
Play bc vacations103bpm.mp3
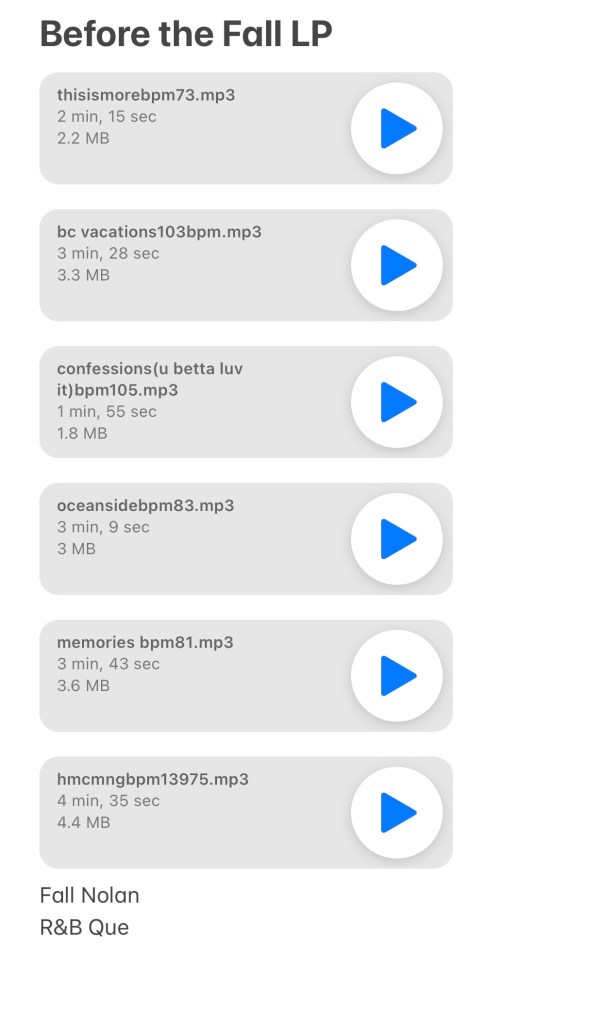pyautogui.click(x=397, y=265)
